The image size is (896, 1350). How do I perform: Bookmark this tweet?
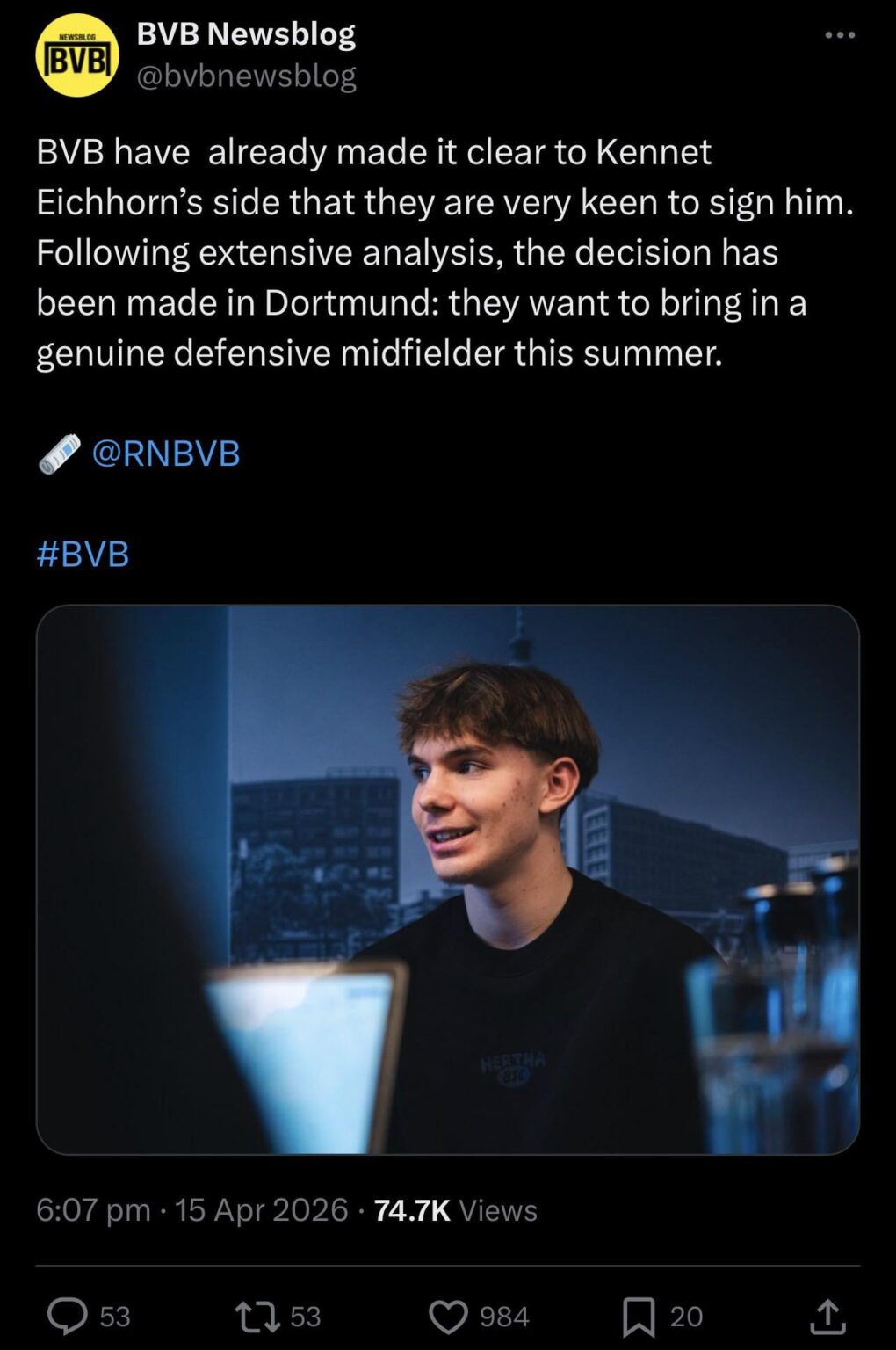pyautogui.click(x=638, y=1316)
